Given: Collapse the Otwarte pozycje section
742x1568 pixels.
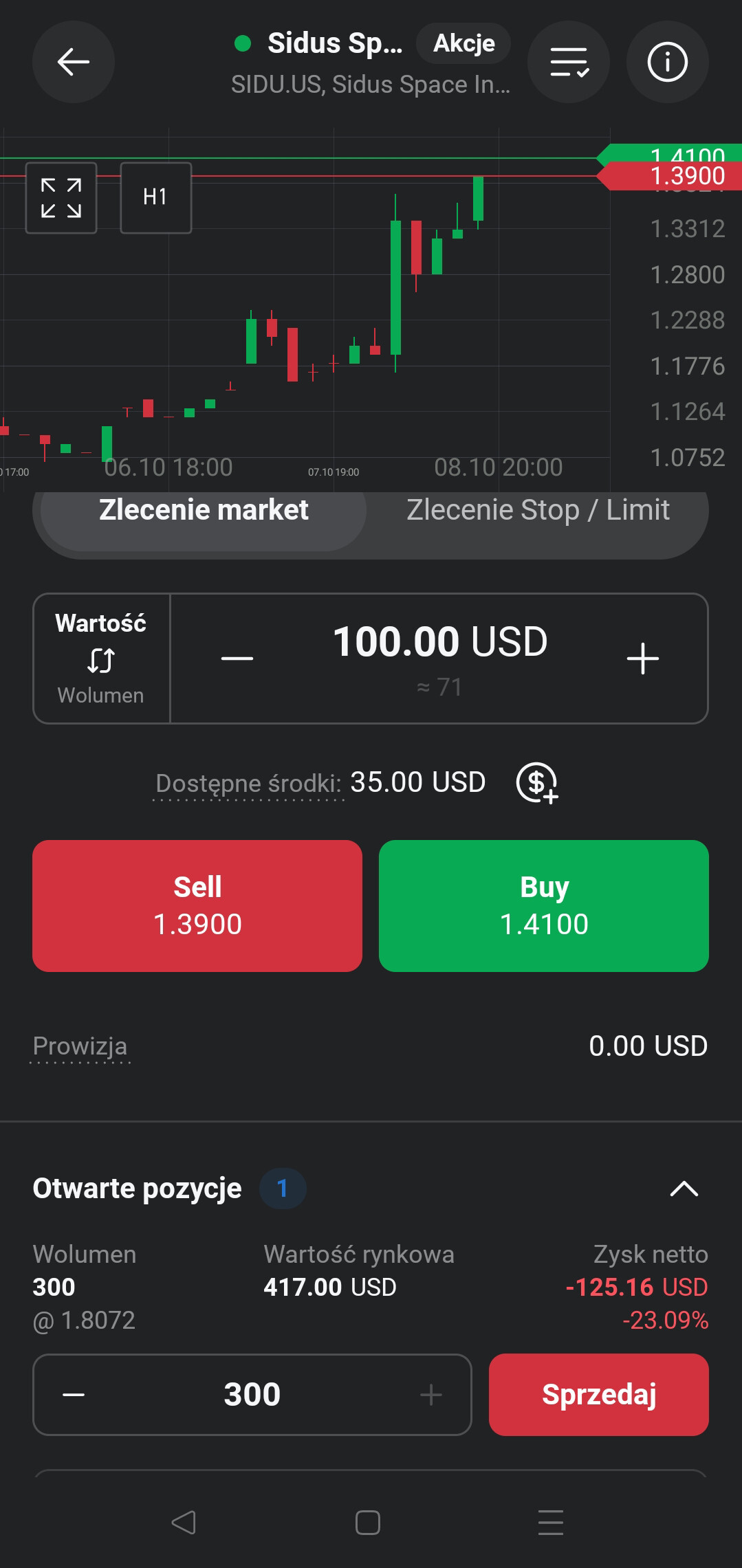Looking at the screenshot, I should (x=684, y=1189).
